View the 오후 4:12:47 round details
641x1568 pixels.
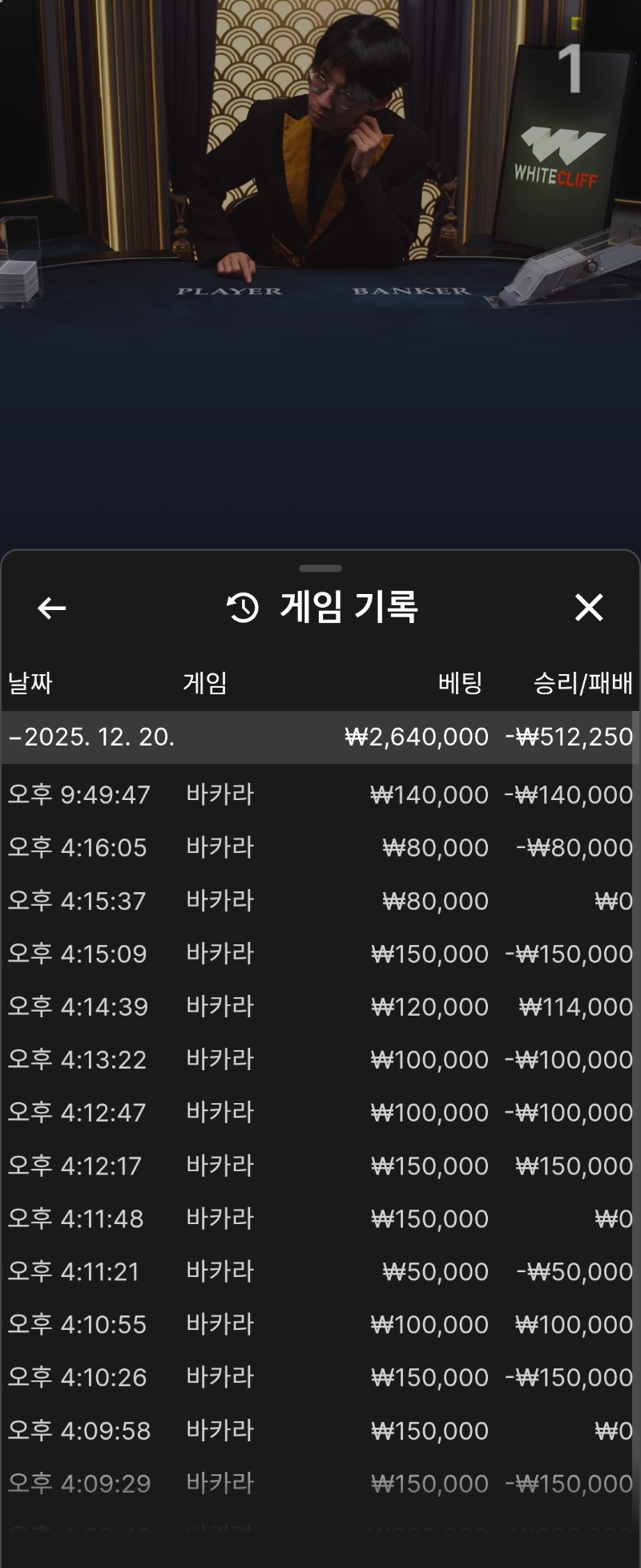click(320, 1113)
